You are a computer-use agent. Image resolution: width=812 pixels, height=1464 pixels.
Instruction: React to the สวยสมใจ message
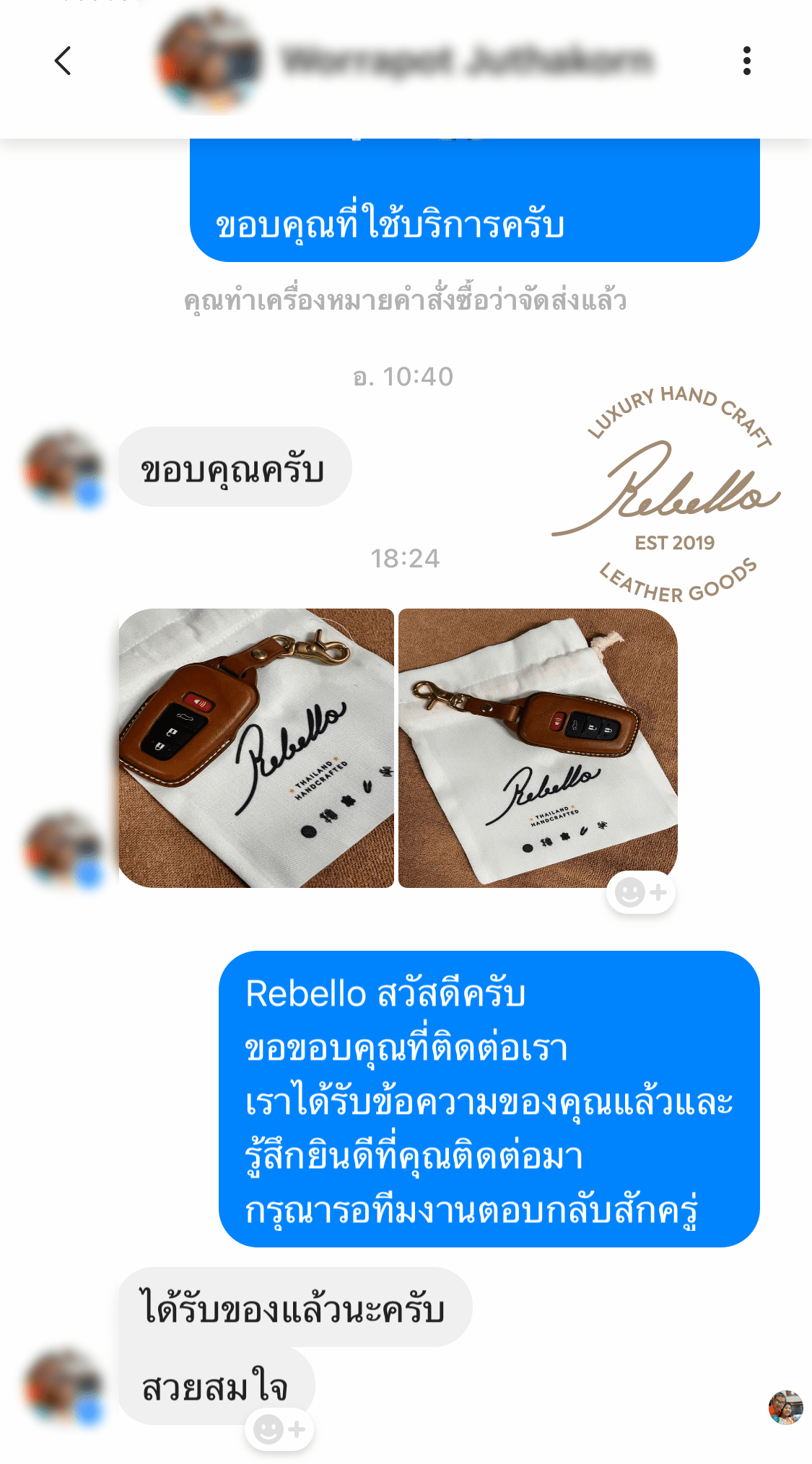279,1429
